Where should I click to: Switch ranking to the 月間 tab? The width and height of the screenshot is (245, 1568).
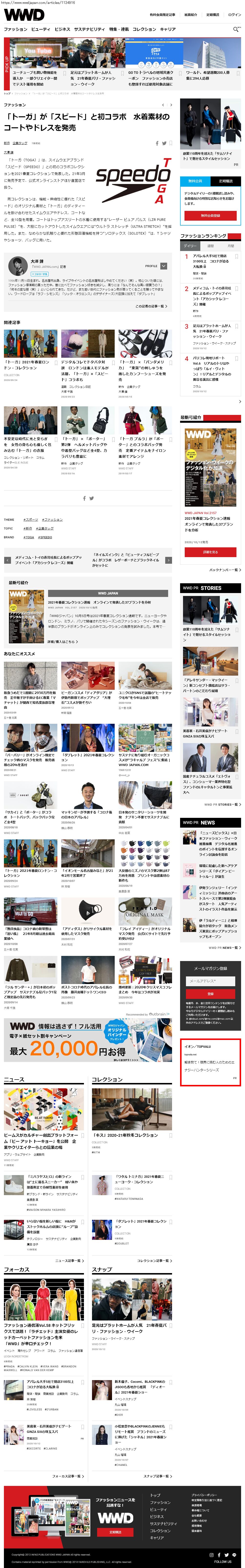[x=230, y=246]
